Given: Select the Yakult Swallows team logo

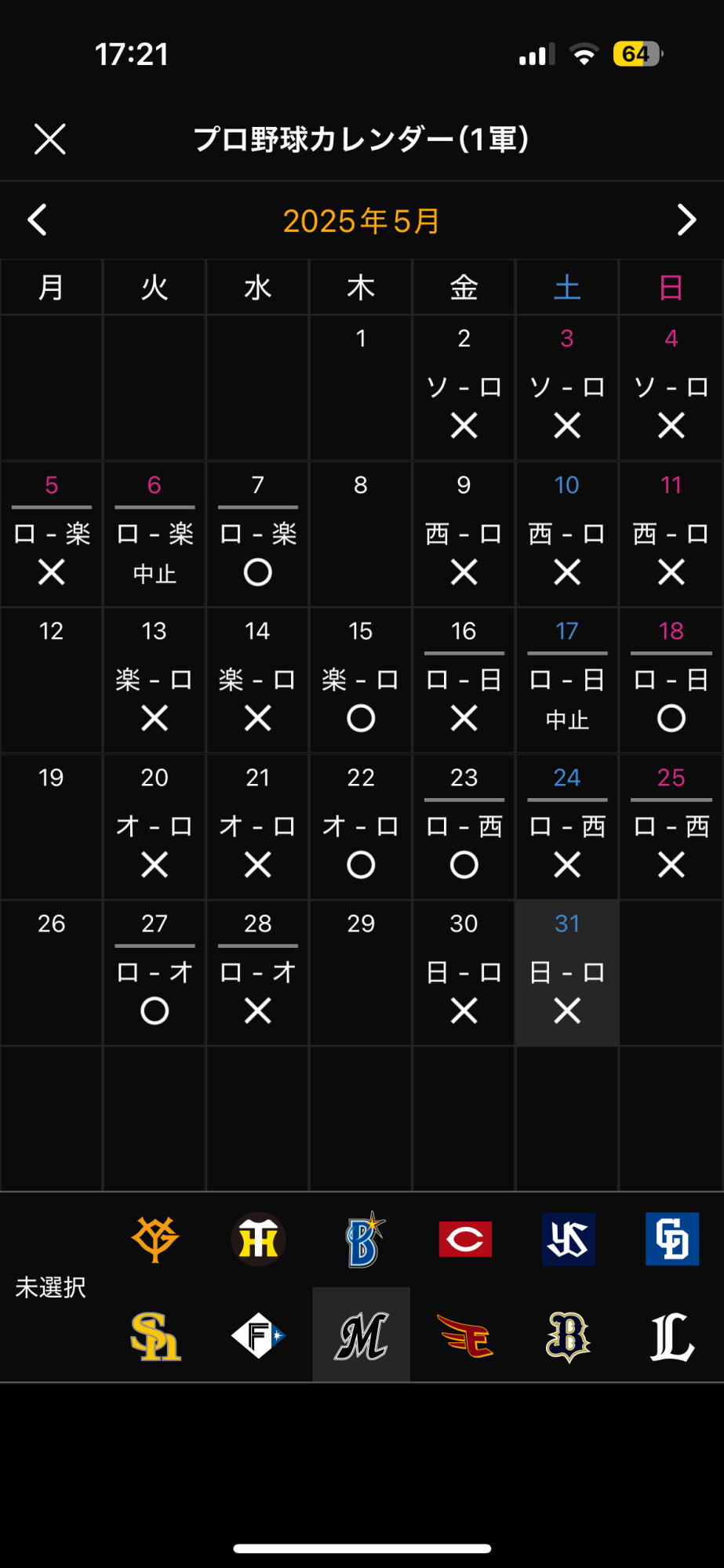Looking at the screenshot, I should 568,1239.
